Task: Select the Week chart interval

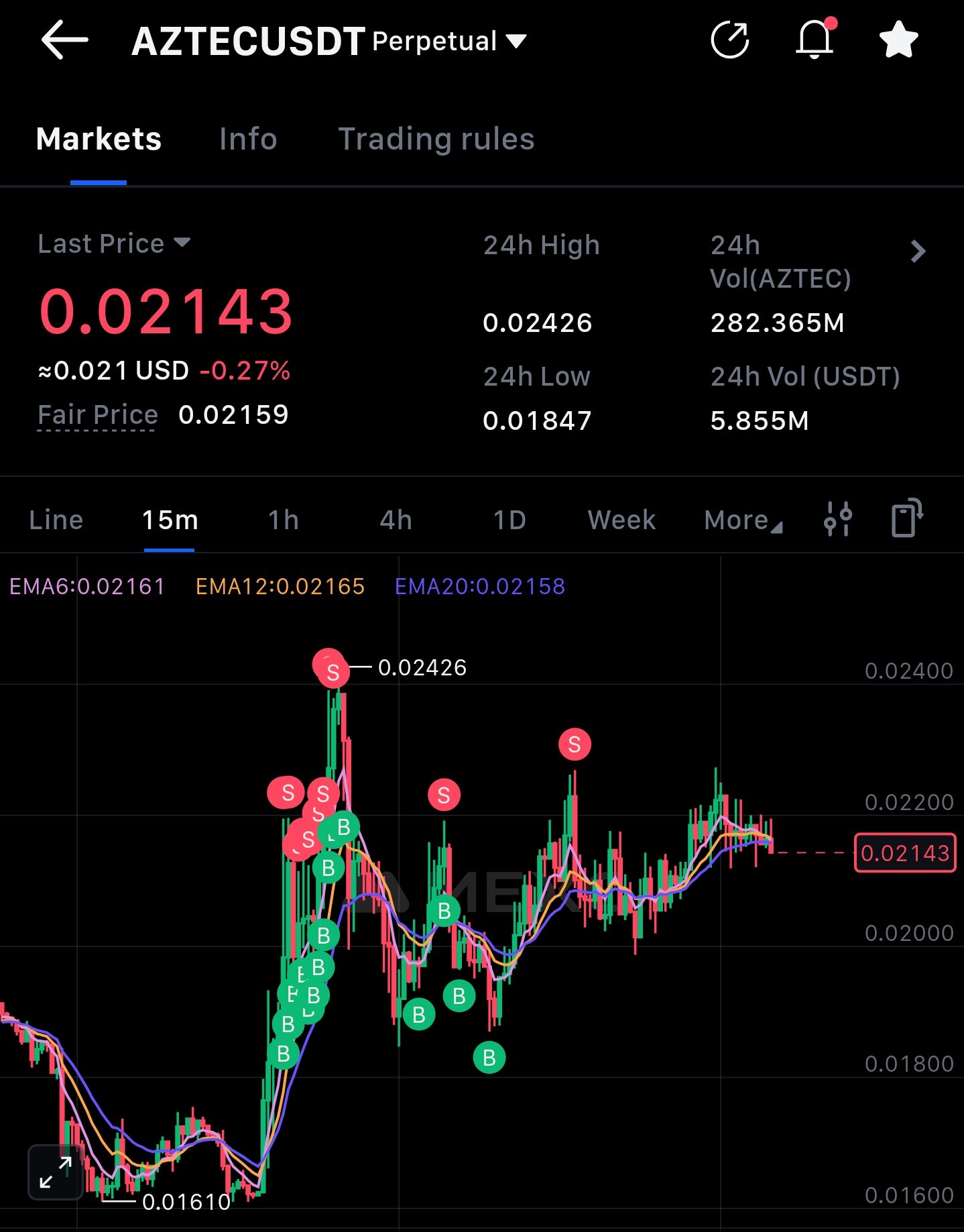Action: coord(621,520)
